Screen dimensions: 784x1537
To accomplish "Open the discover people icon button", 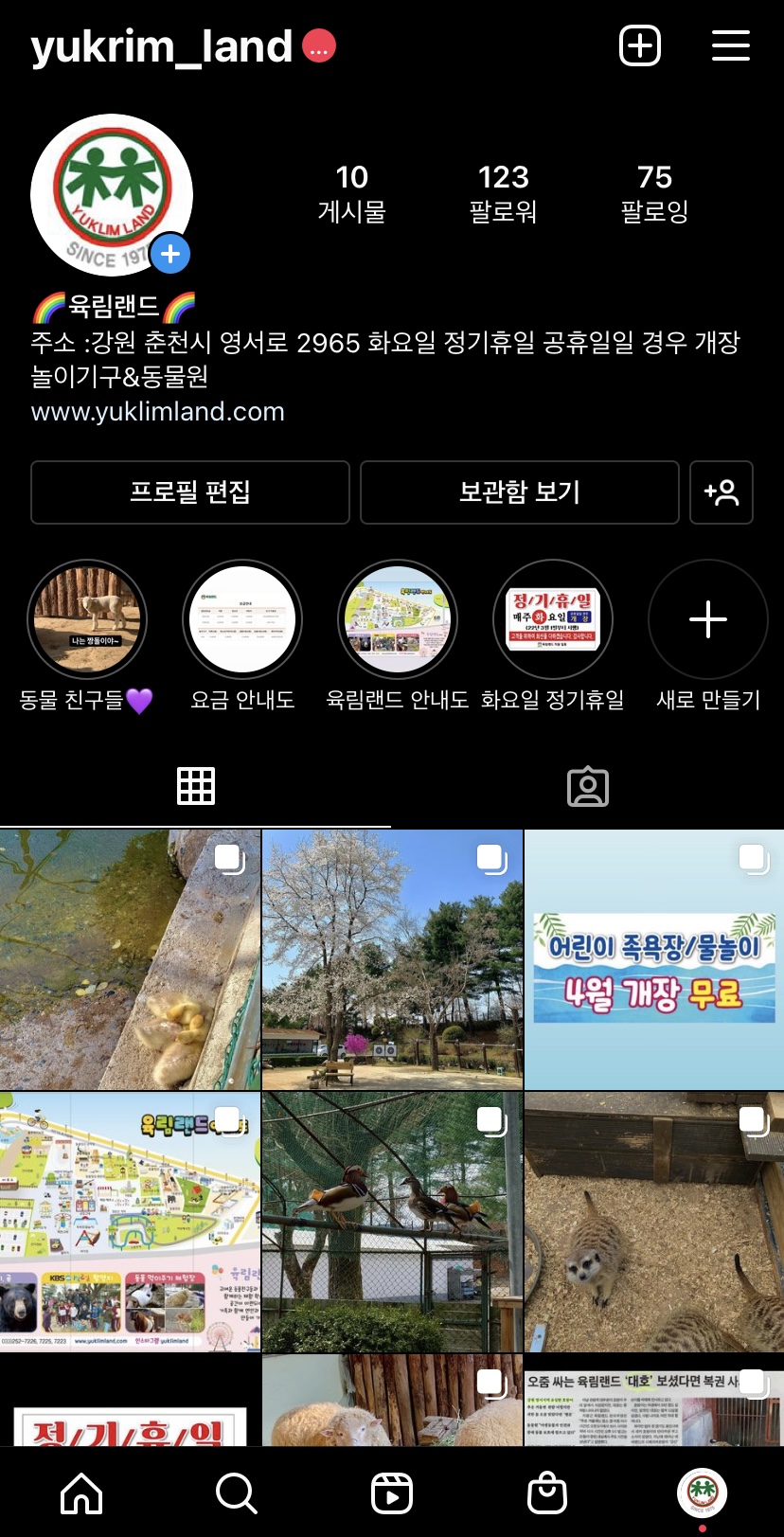I will (722, 492).
